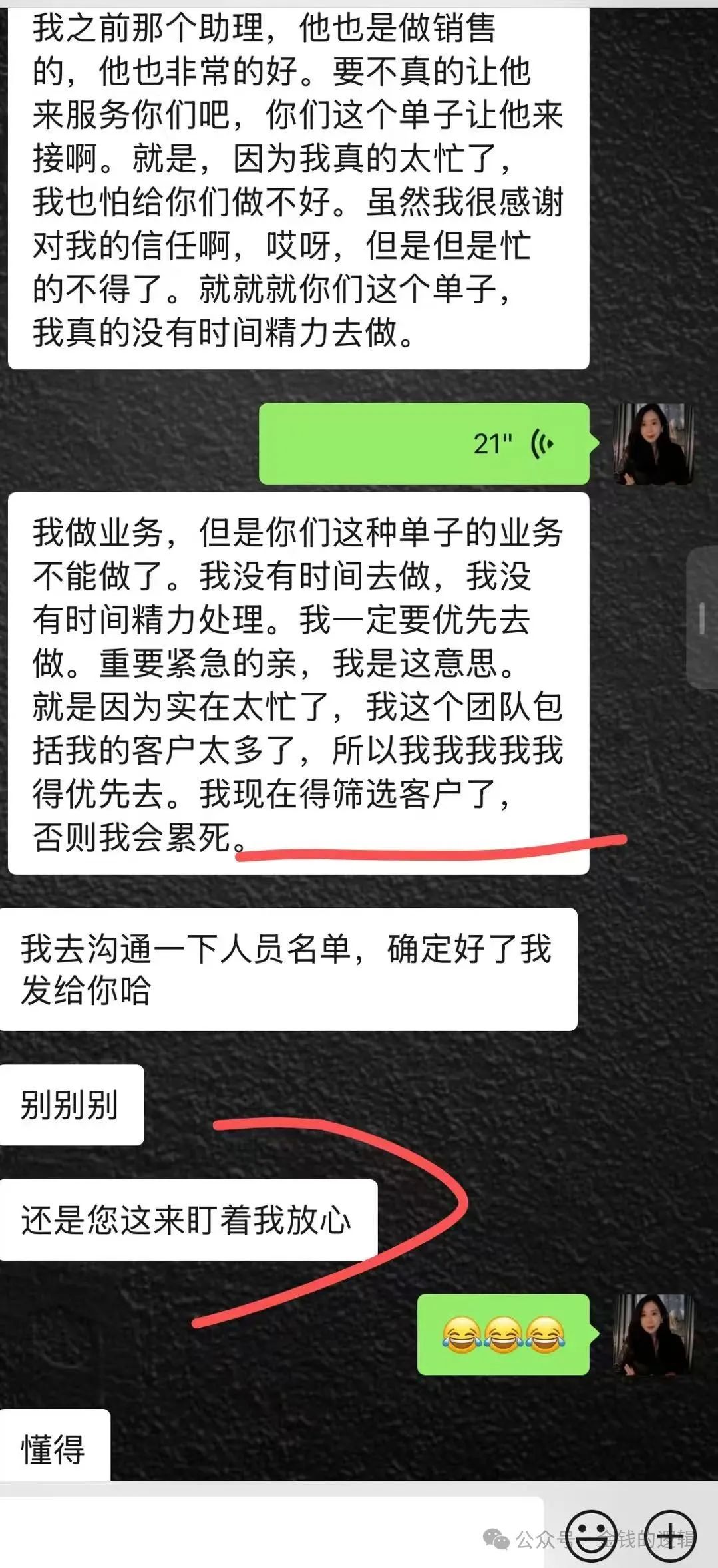
Task: Tap the message input field
Action: 271,1532
